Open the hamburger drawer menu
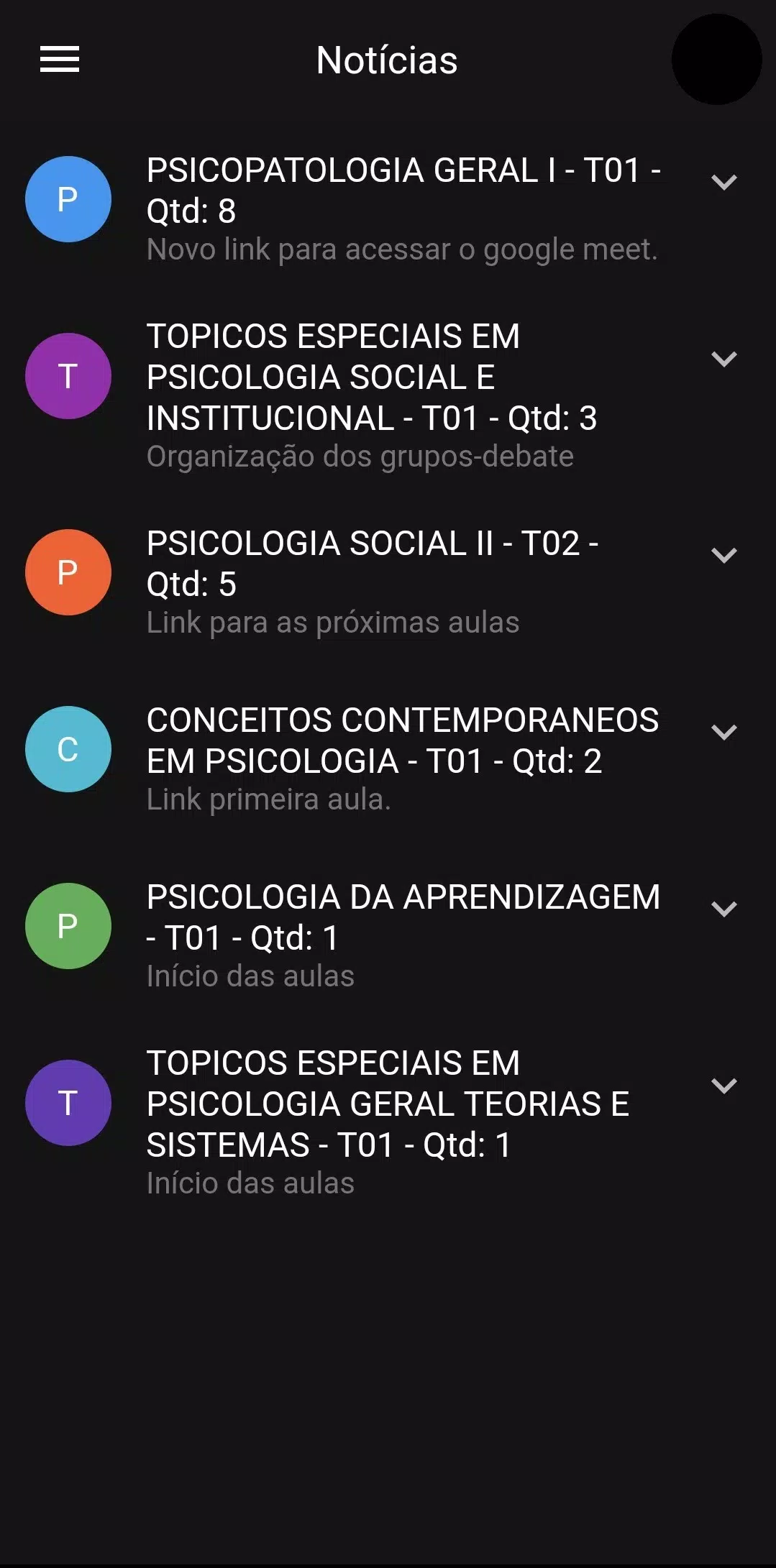 [60, 59]
